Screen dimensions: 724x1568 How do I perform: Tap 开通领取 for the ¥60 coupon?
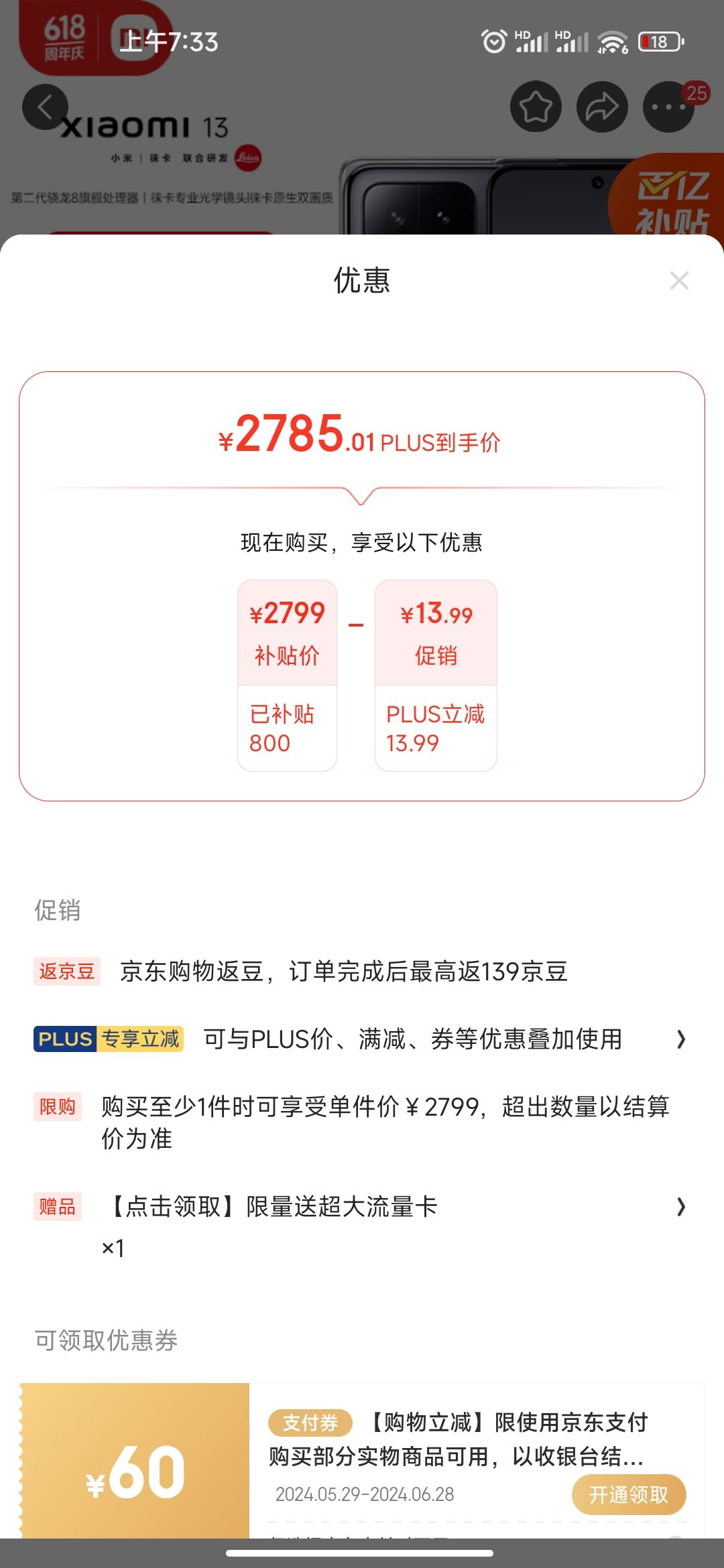pyautogui.click(x=629, y=1494)
